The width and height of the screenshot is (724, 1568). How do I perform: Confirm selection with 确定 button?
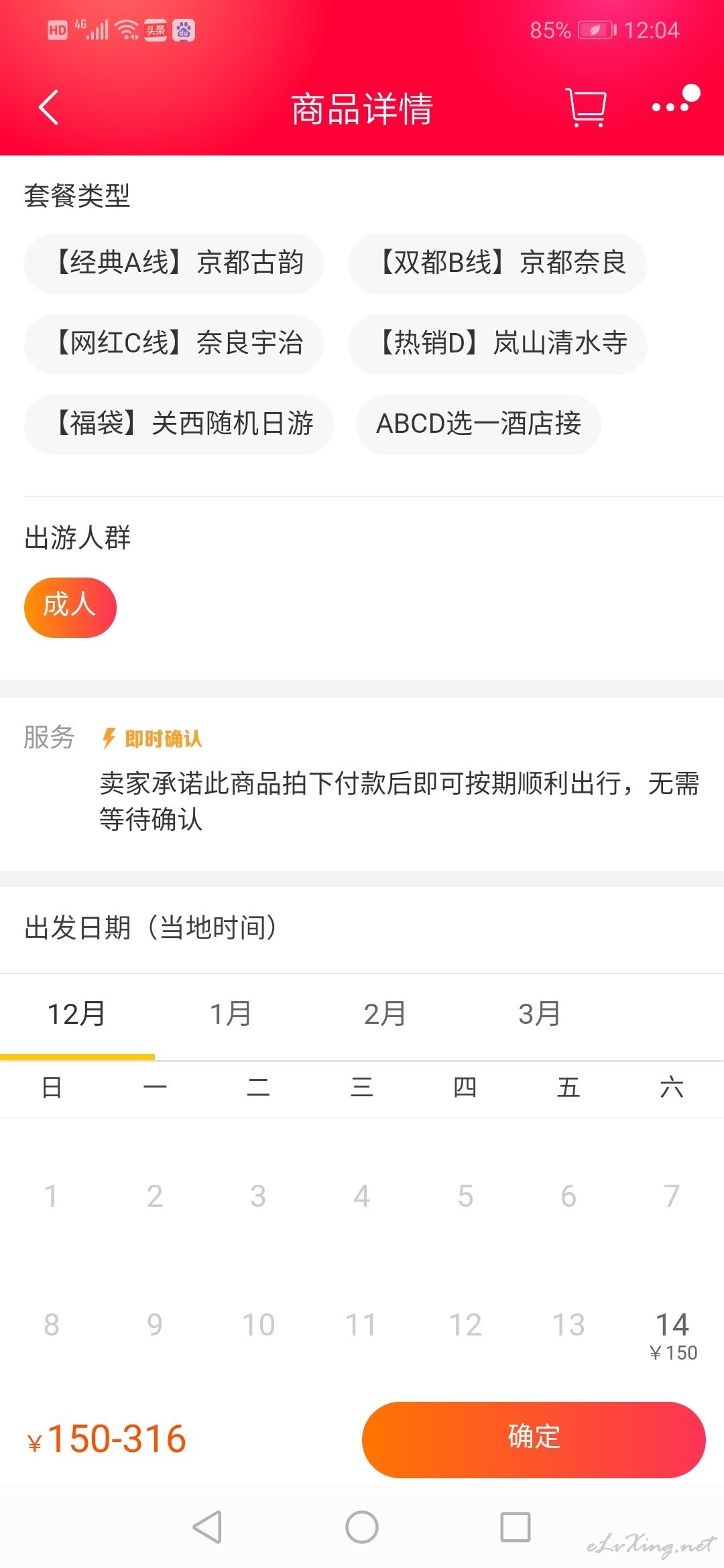(534, 1440)
